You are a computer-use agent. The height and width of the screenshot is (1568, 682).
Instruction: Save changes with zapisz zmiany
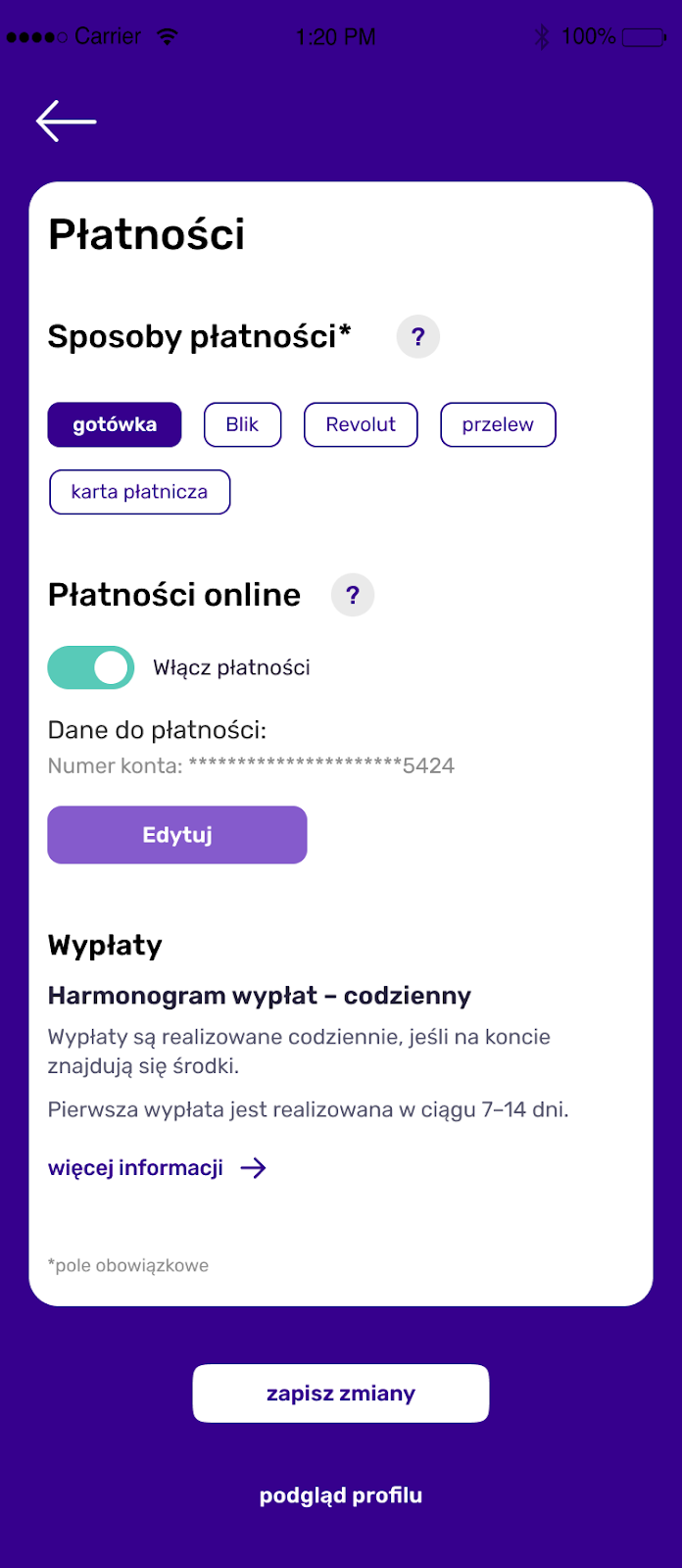point(341,1394)
